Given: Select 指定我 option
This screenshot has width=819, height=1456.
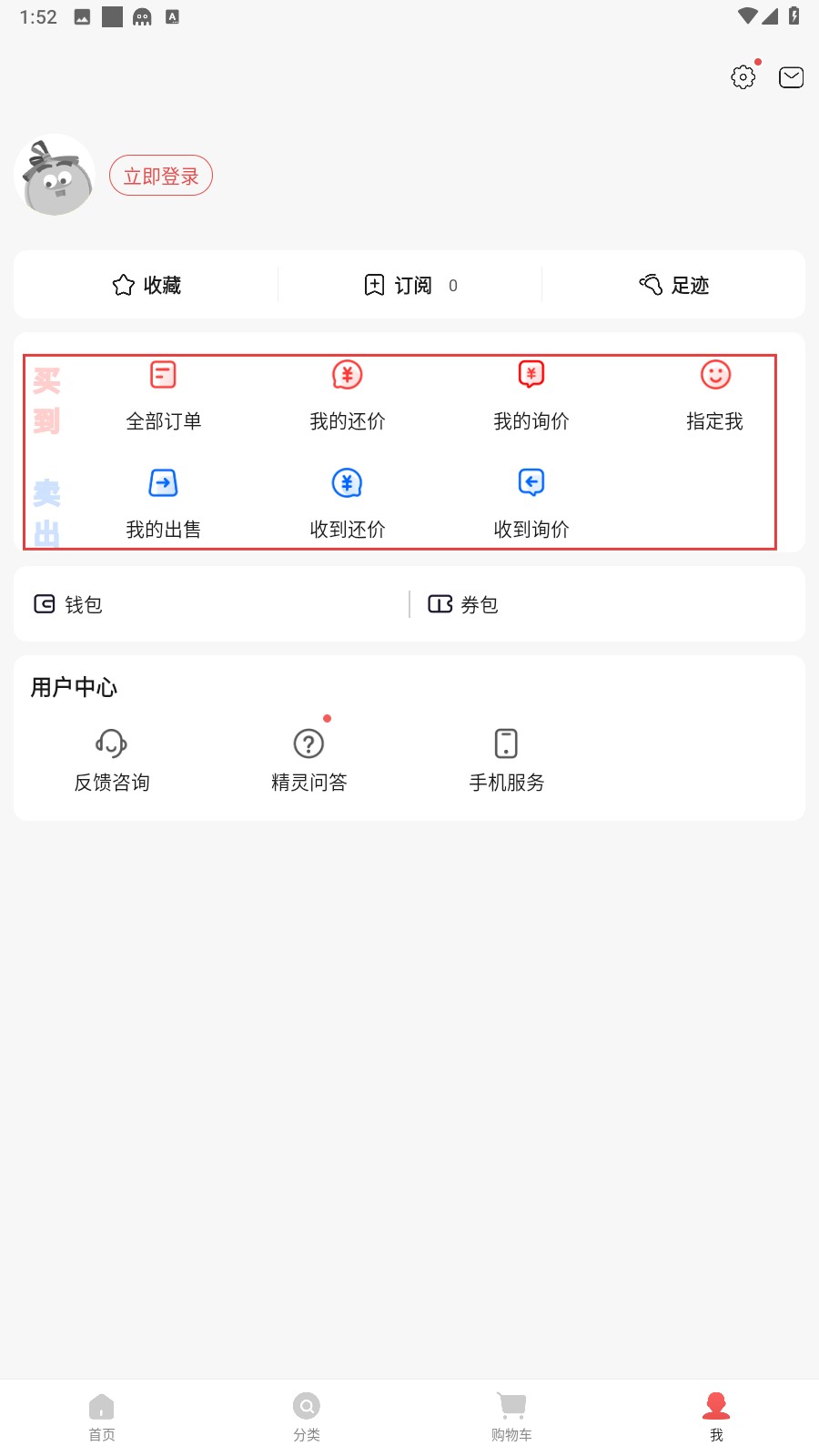Looking at the screenshot, I should point(715,395).
